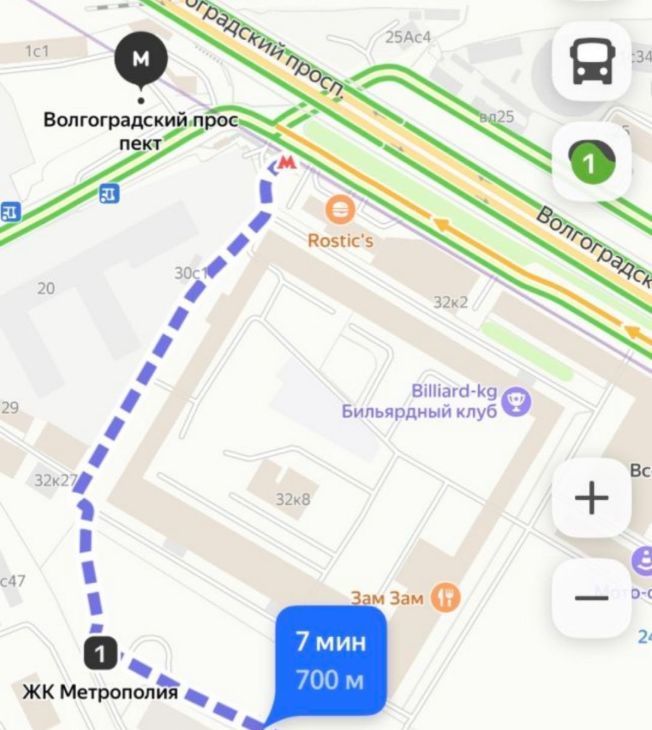Open the Зам Зам restaurant marker
Viewport: 652px width, 730px height.
tap(446, 598)
